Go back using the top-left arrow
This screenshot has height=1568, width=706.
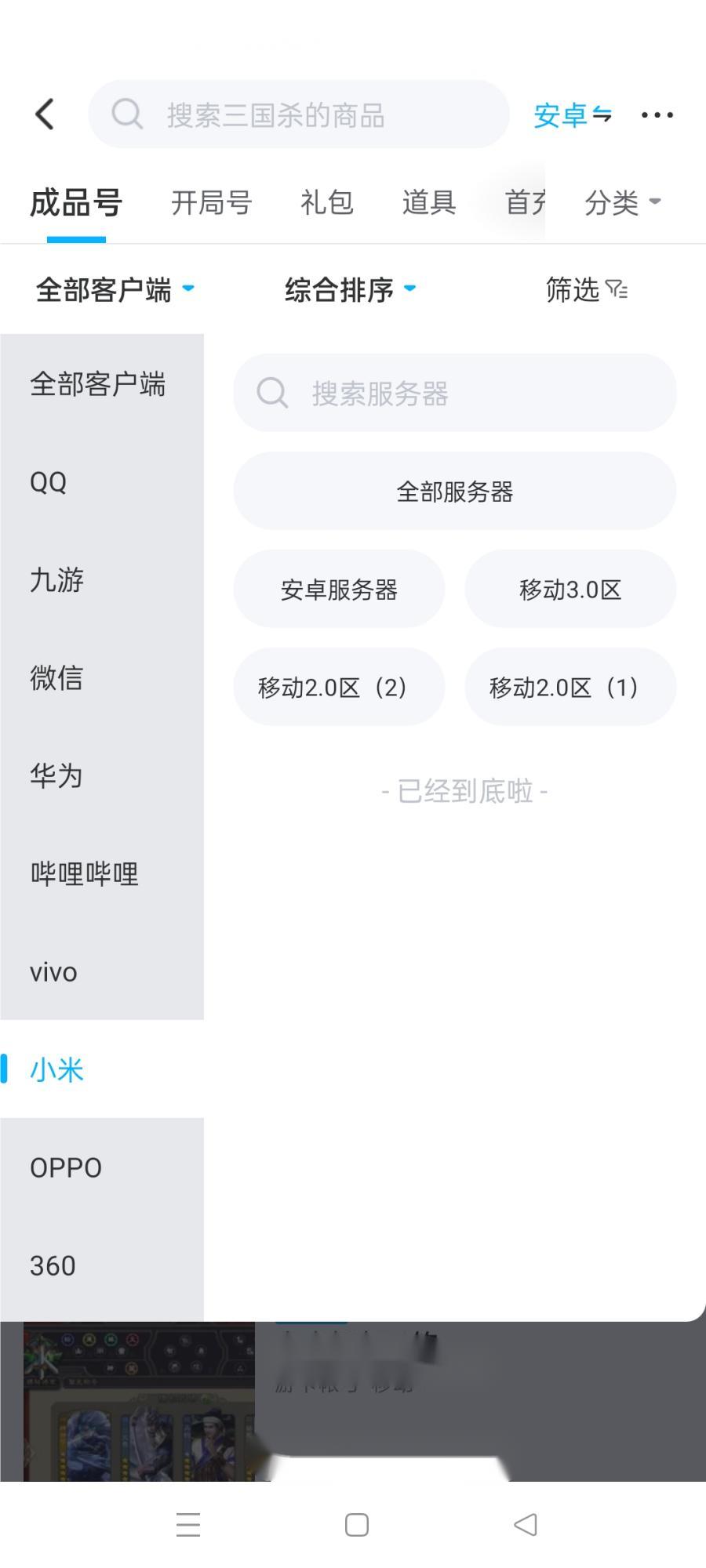45,114
